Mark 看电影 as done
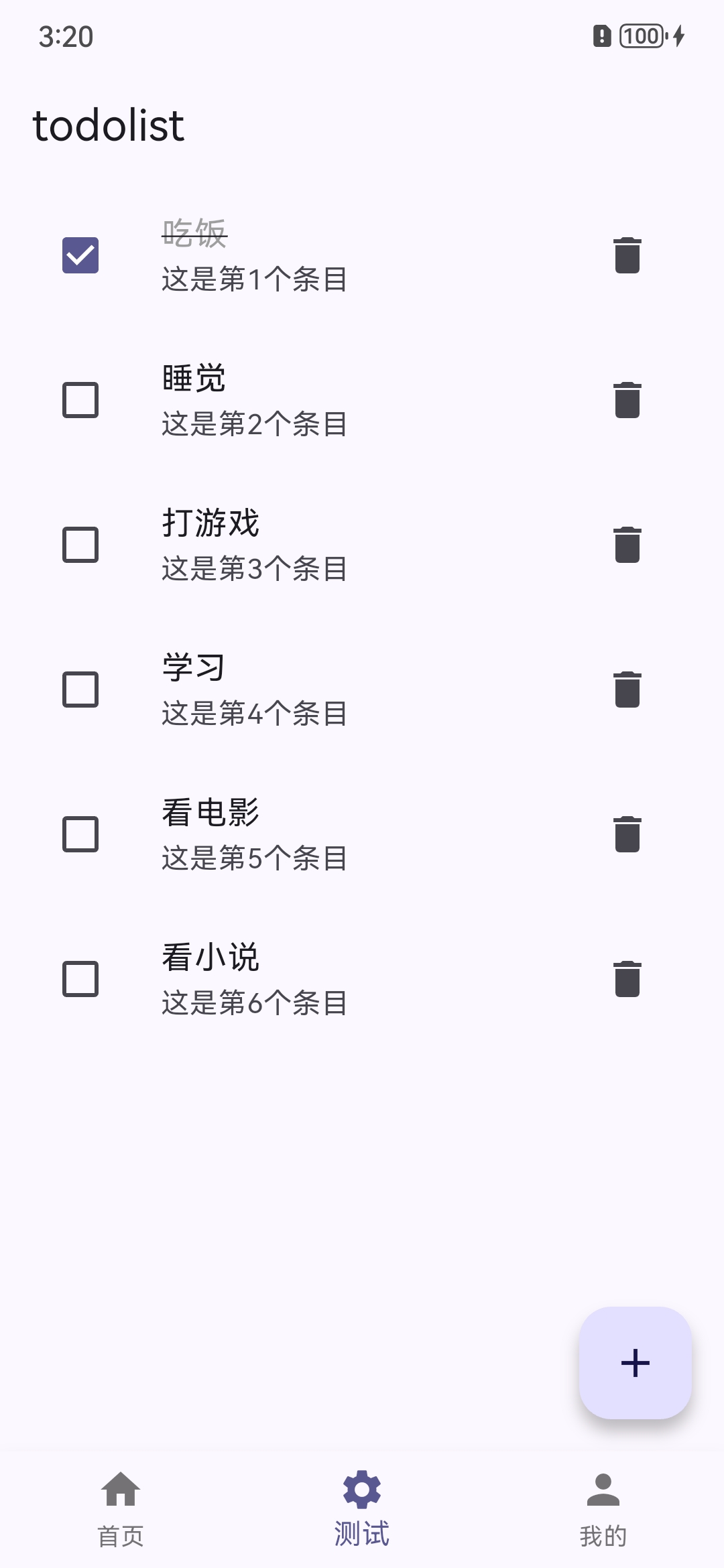 pos(80,834)
